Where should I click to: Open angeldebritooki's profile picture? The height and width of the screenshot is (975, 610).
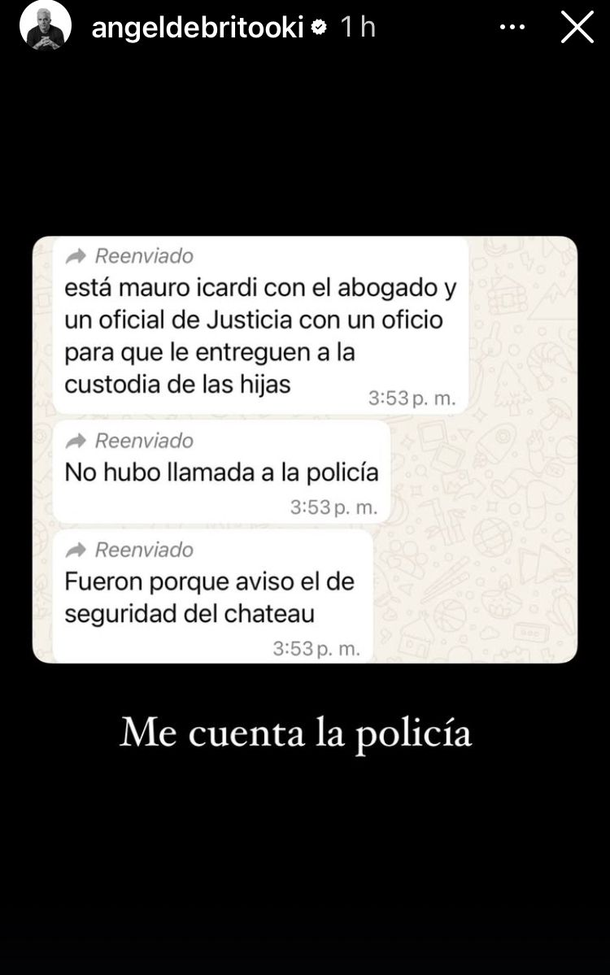(x=45, y=26)
